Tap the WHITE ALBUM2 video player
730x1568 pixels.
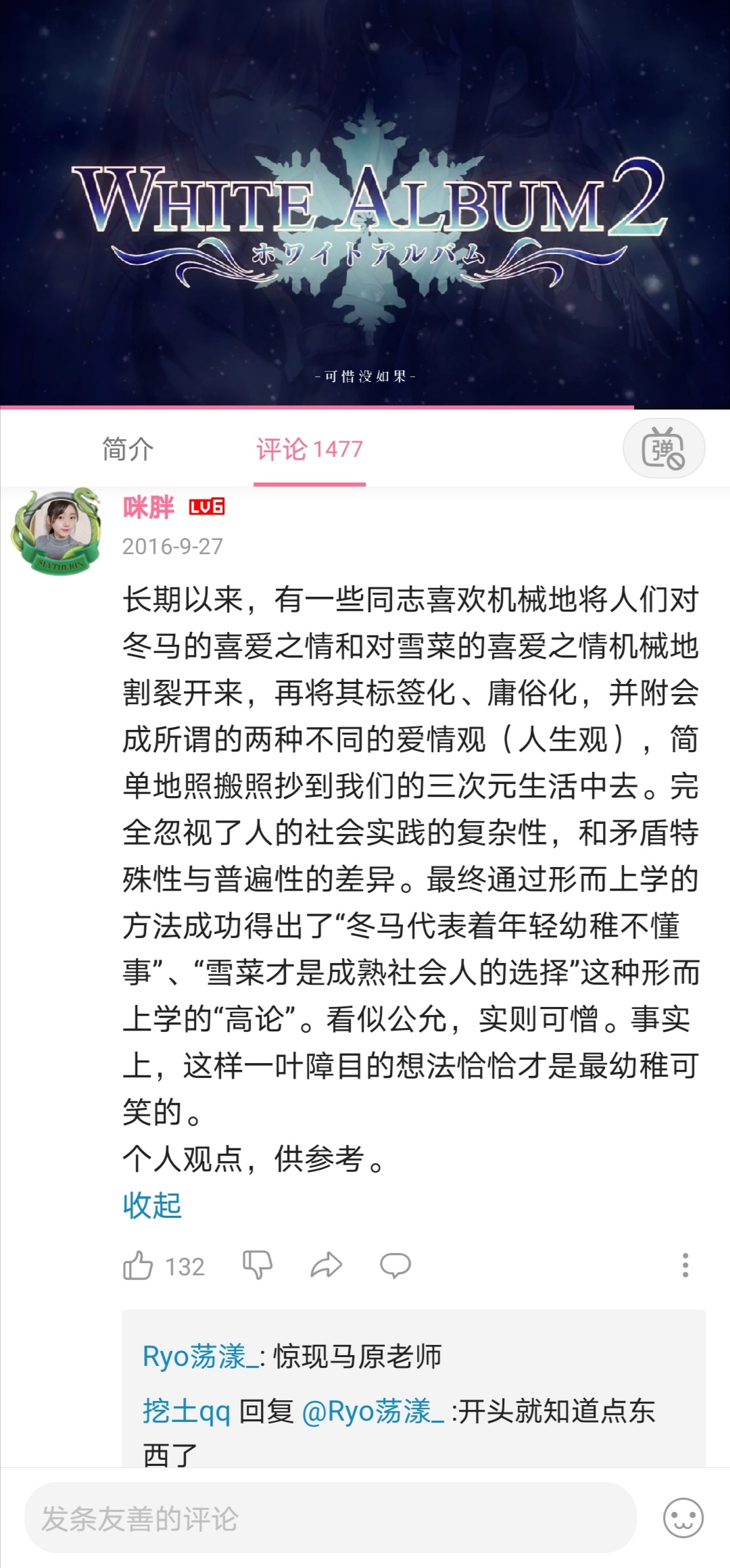pos(365,203)
